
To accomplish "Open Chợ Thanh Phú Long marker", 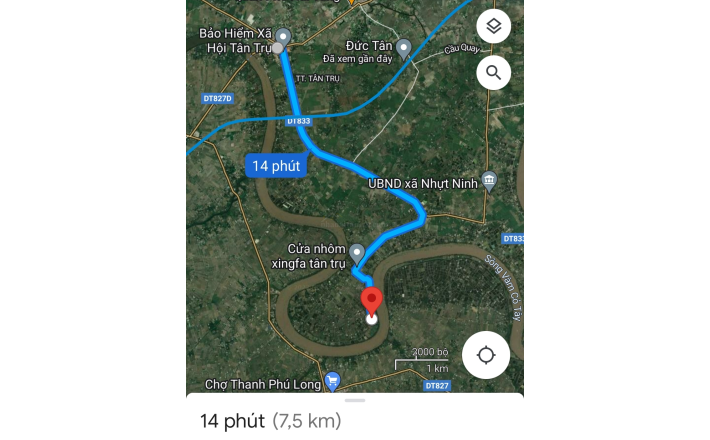I will point(333,381).
